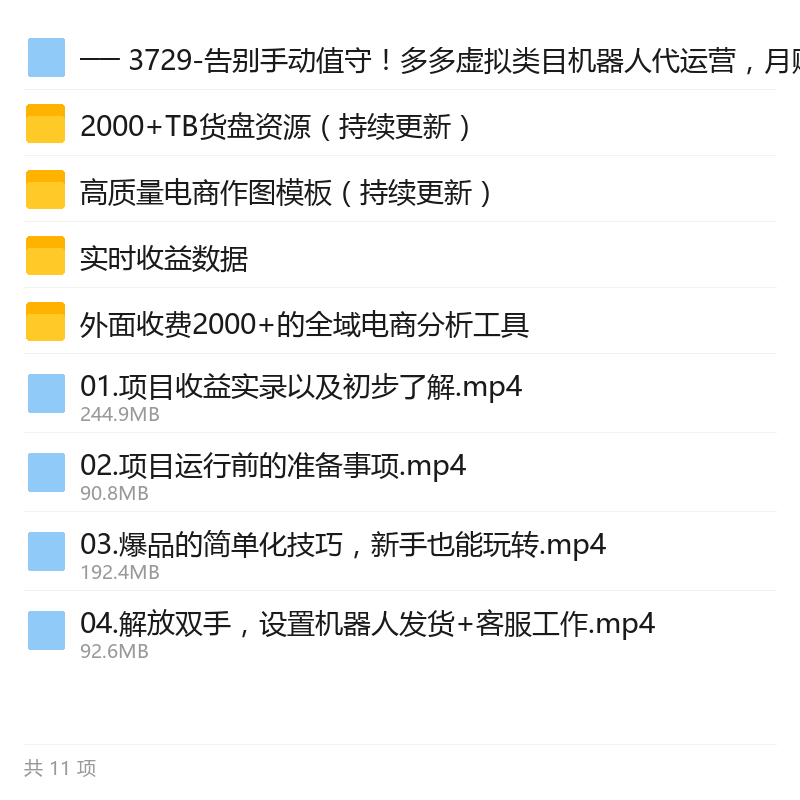Open the 2000+TB货盘资源 folder
The width and height of the screenshot is (800, 800).
click(400, 123)
